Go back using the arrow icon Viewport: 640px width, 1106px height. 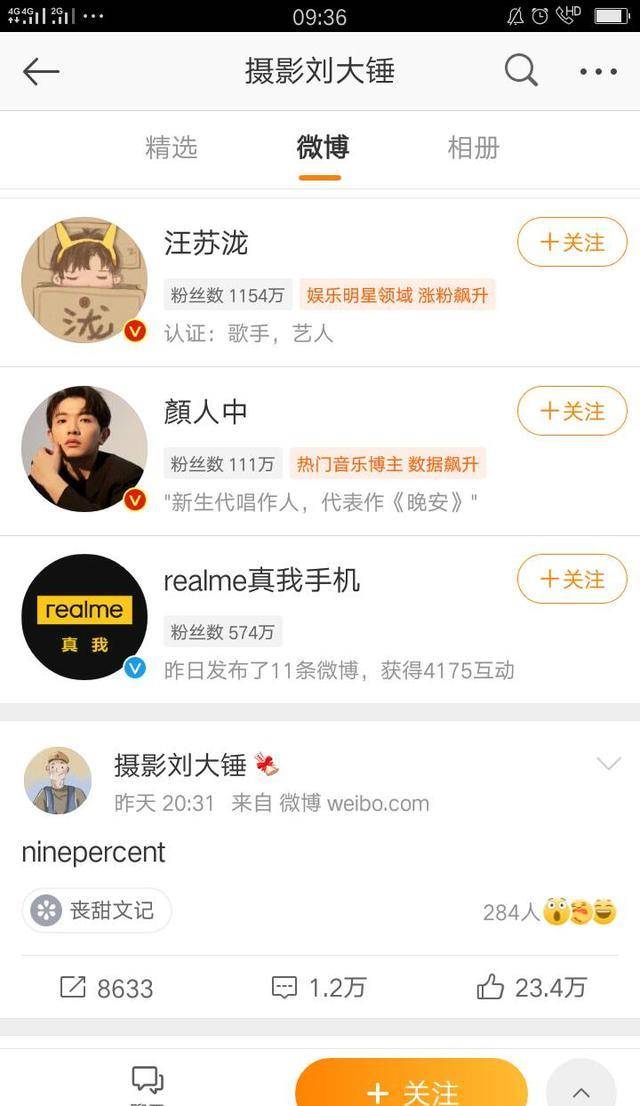point(41,71)
